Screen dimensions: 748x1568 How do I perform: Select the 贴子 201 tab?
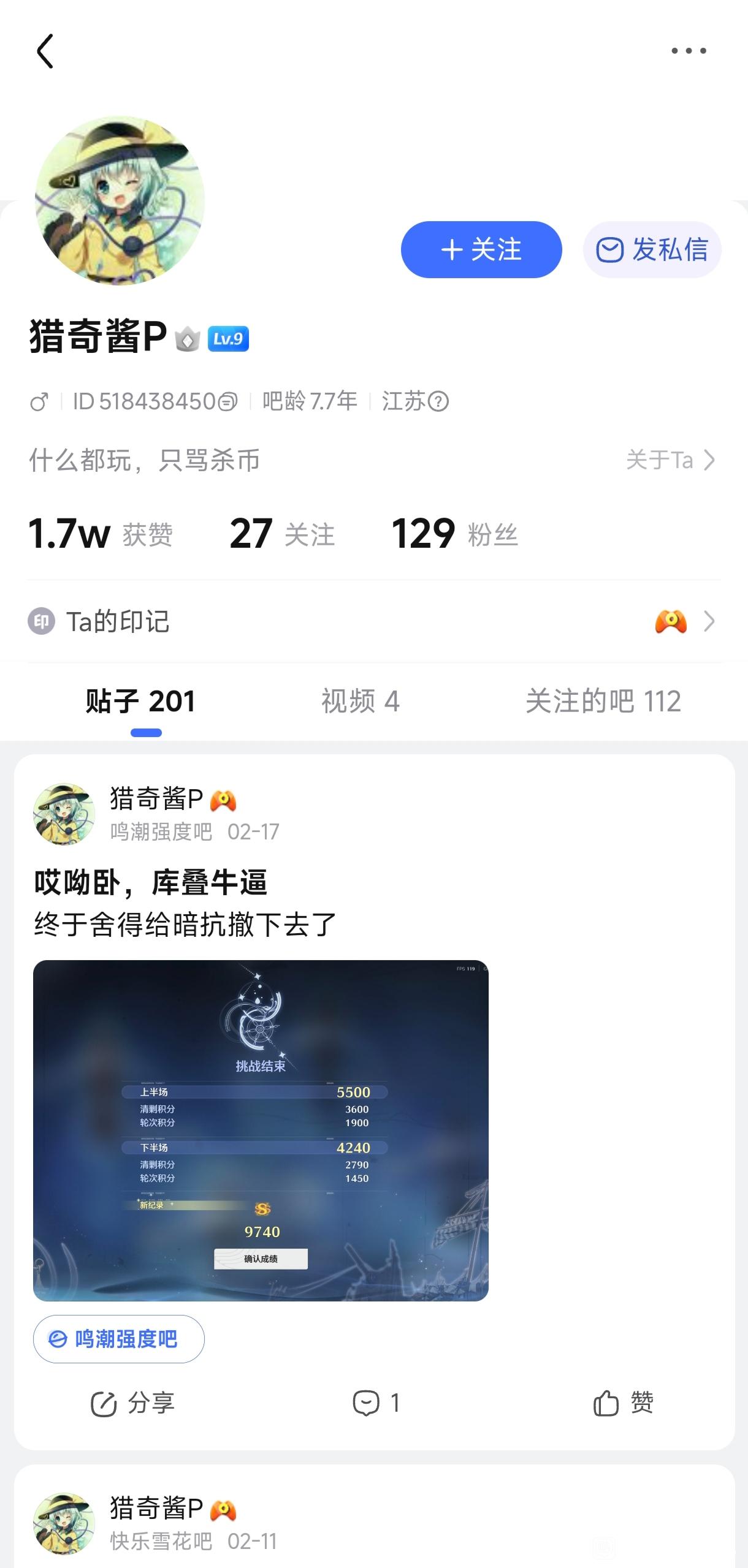point(140,701)
